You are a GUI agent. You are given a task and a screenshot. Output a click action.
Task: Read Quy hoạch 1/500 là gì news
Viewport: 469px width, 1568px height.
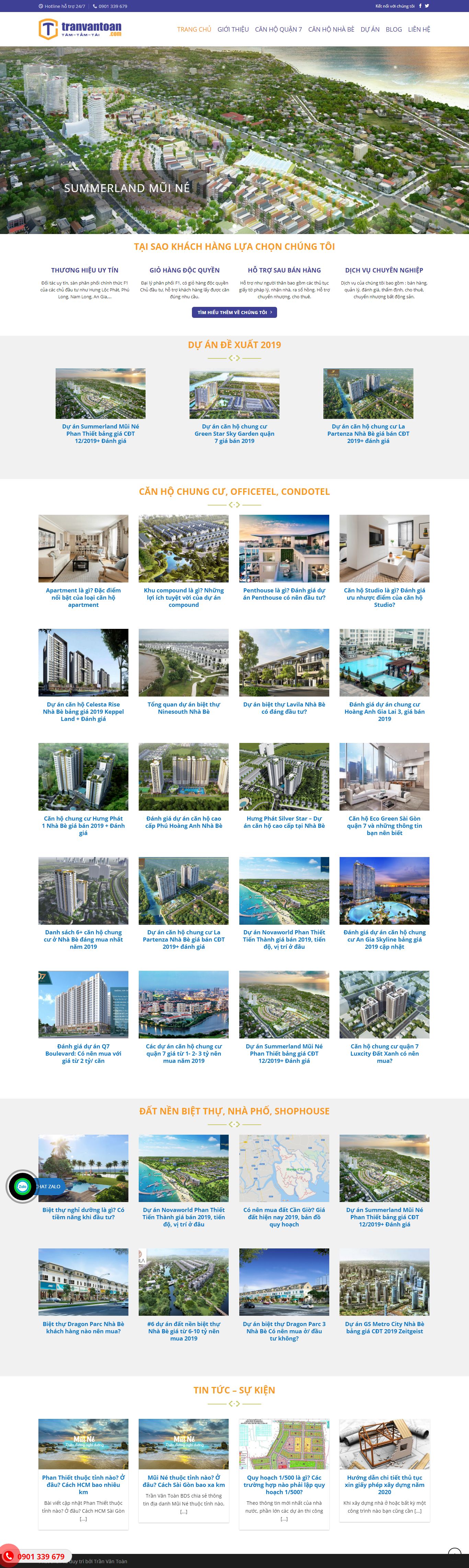point(284,1484)
